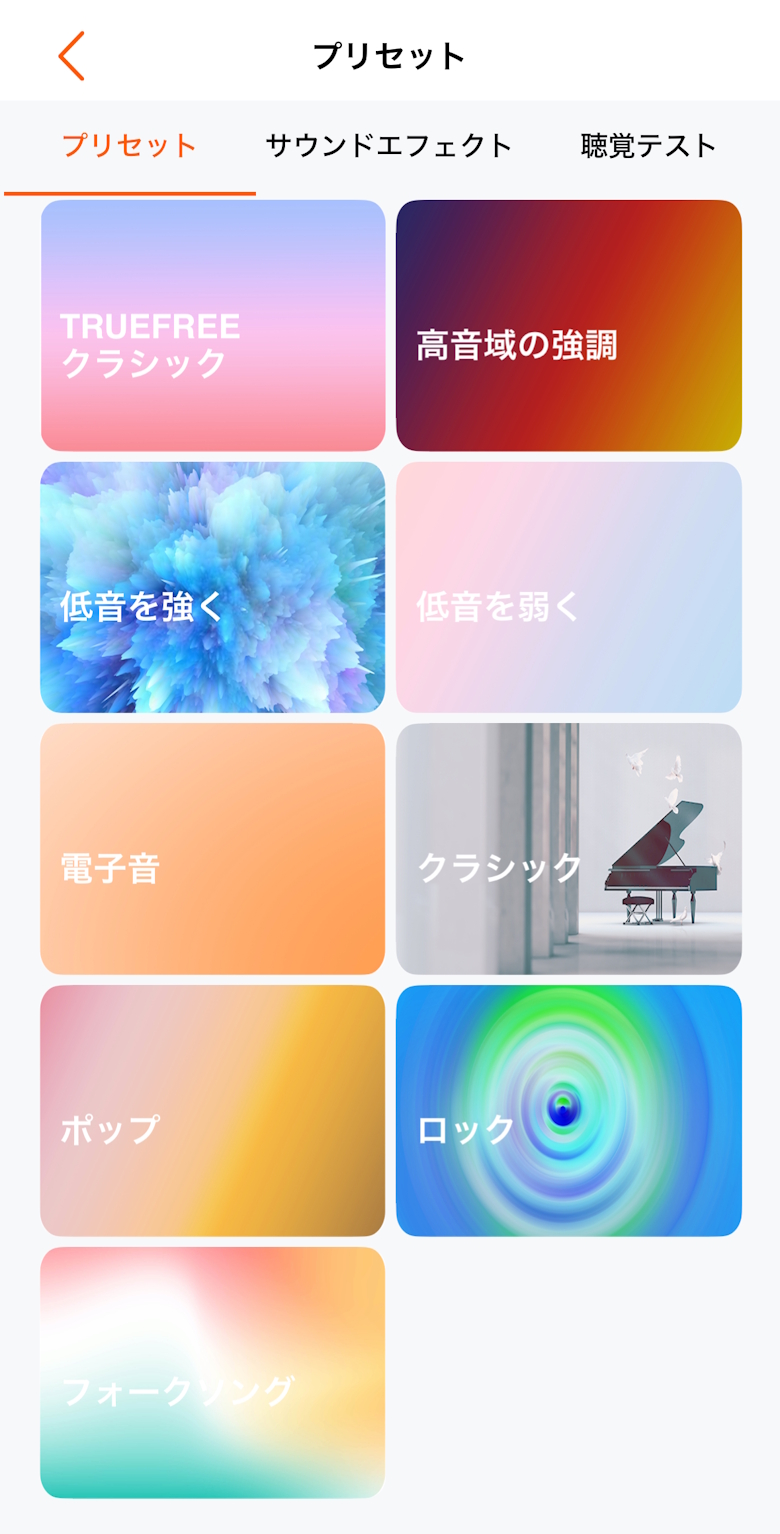Tap the 電子音 preset card
Viewport: 780px width, 1534px height.
213,849
